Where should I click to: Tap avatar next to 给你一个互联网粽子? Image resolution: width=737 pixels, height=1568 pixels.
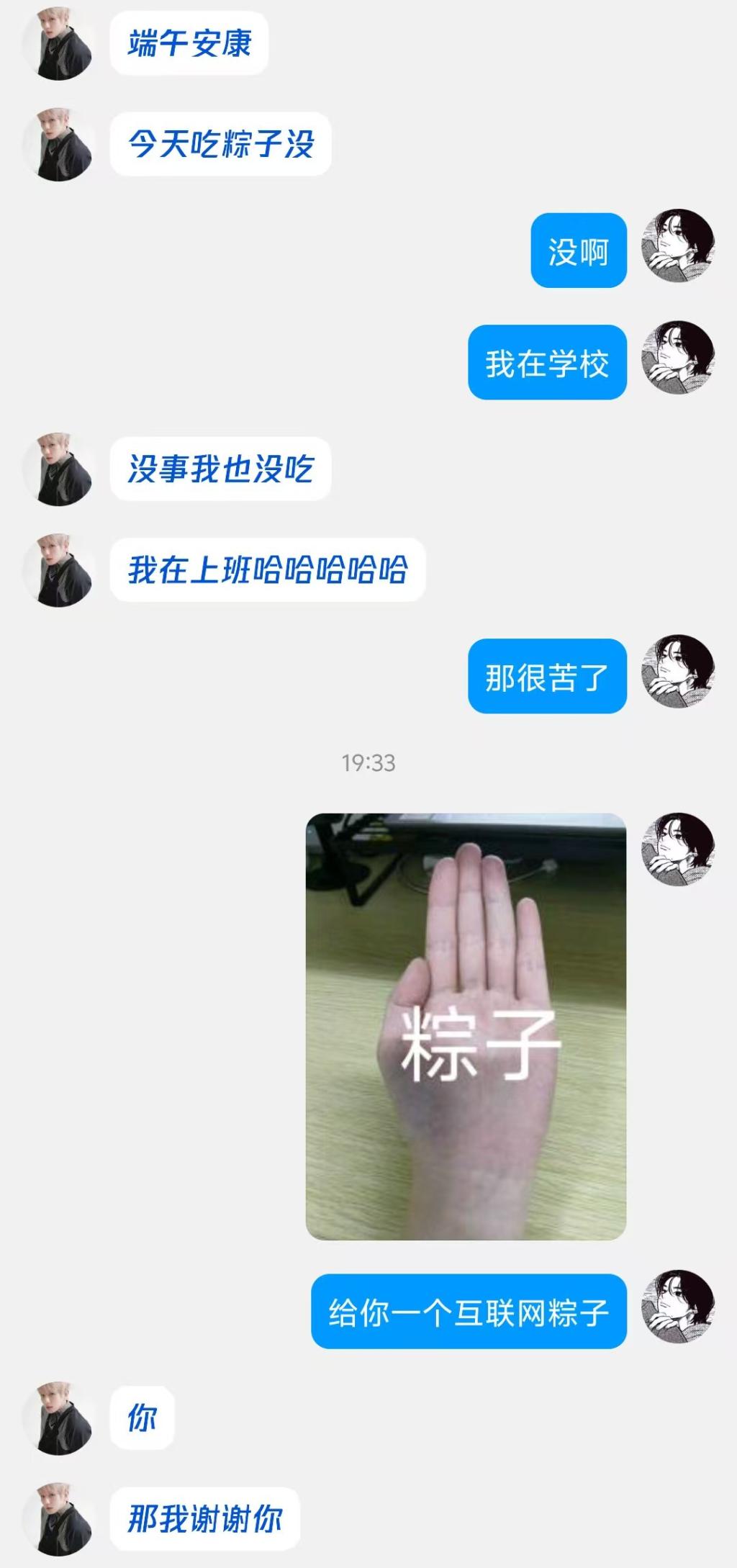tap(677, 1306)
